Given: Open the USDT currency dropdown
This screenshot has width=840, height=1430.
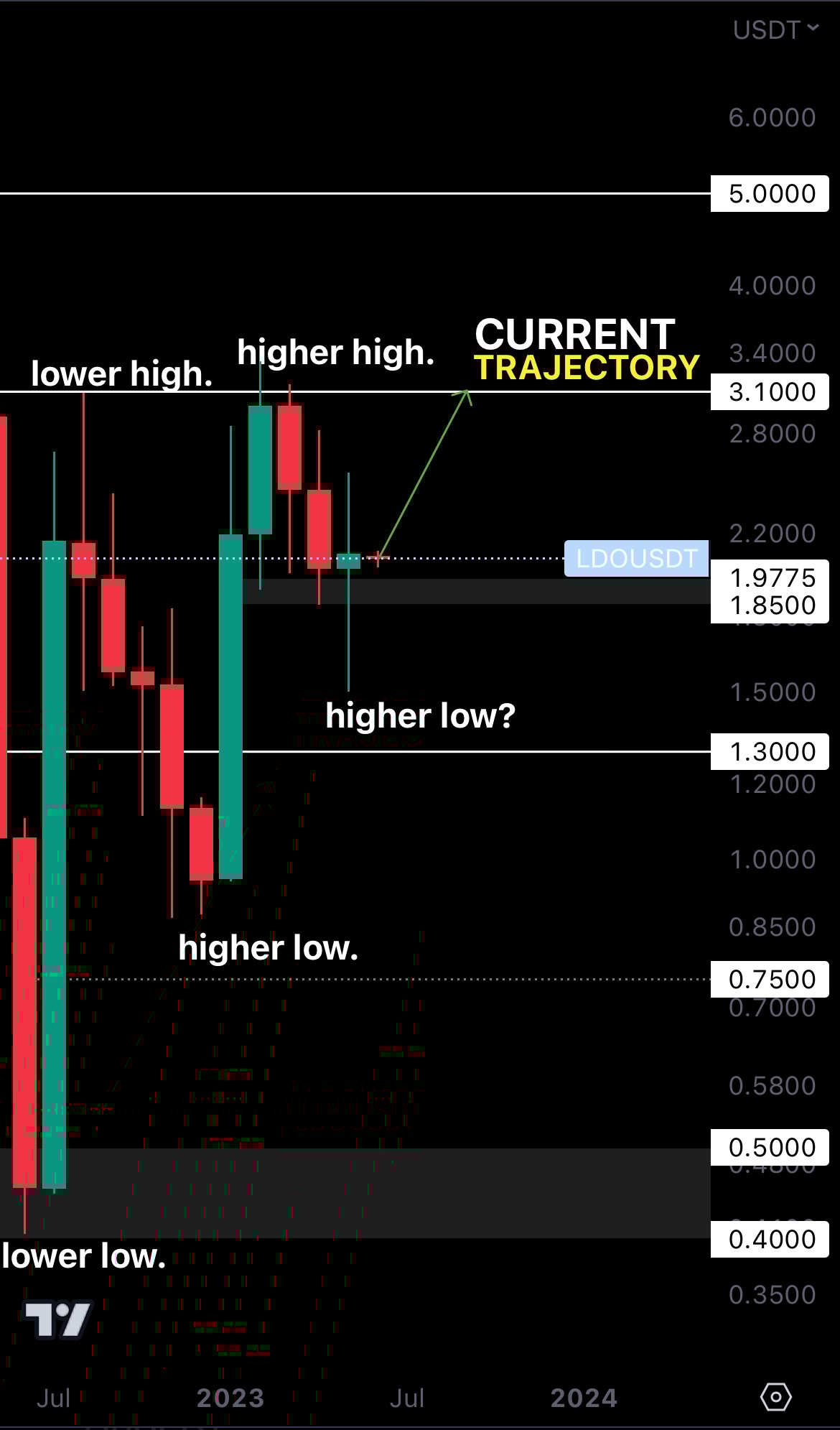Looking at the screenshot, I should 775,30.
